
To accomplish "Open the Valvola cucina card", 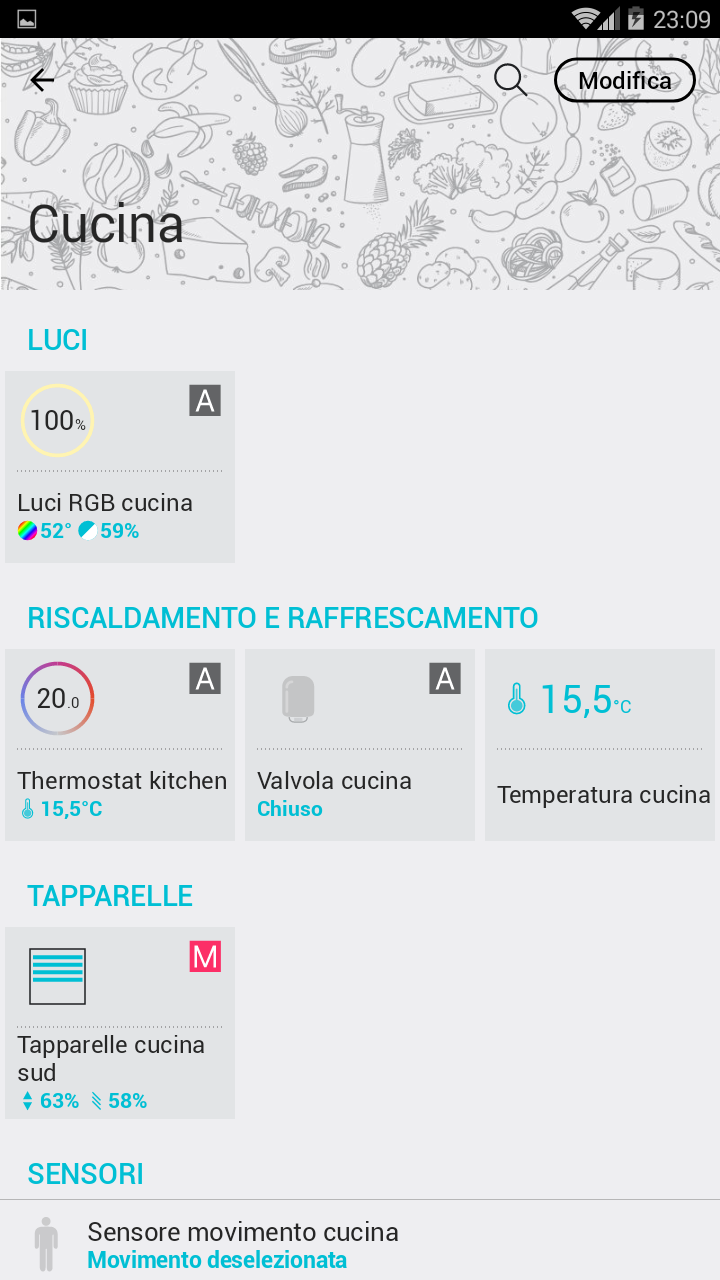I will 360,745.
